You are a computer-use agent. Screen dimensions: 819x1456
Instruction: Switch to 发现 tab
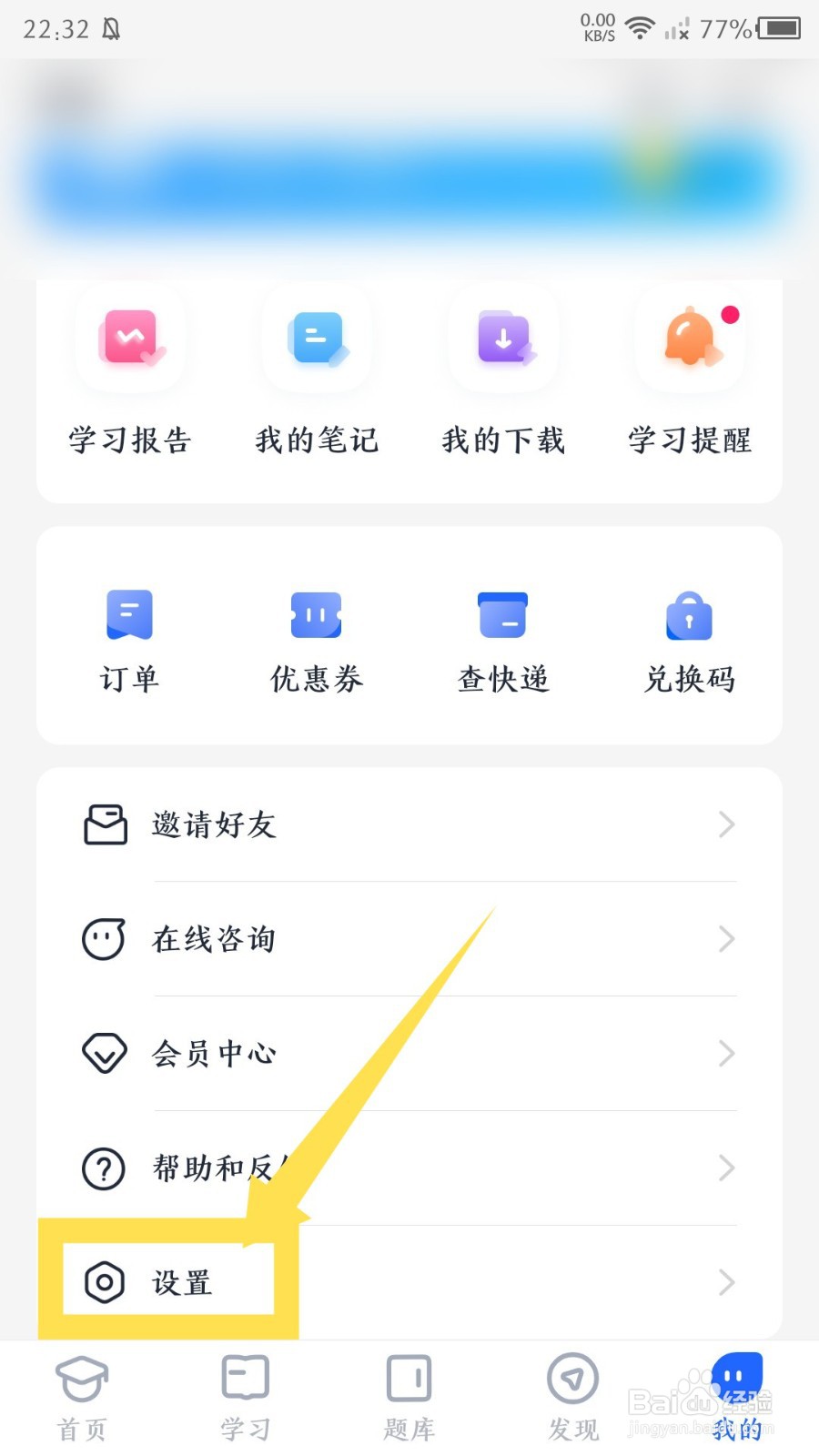pos(573,1399)
